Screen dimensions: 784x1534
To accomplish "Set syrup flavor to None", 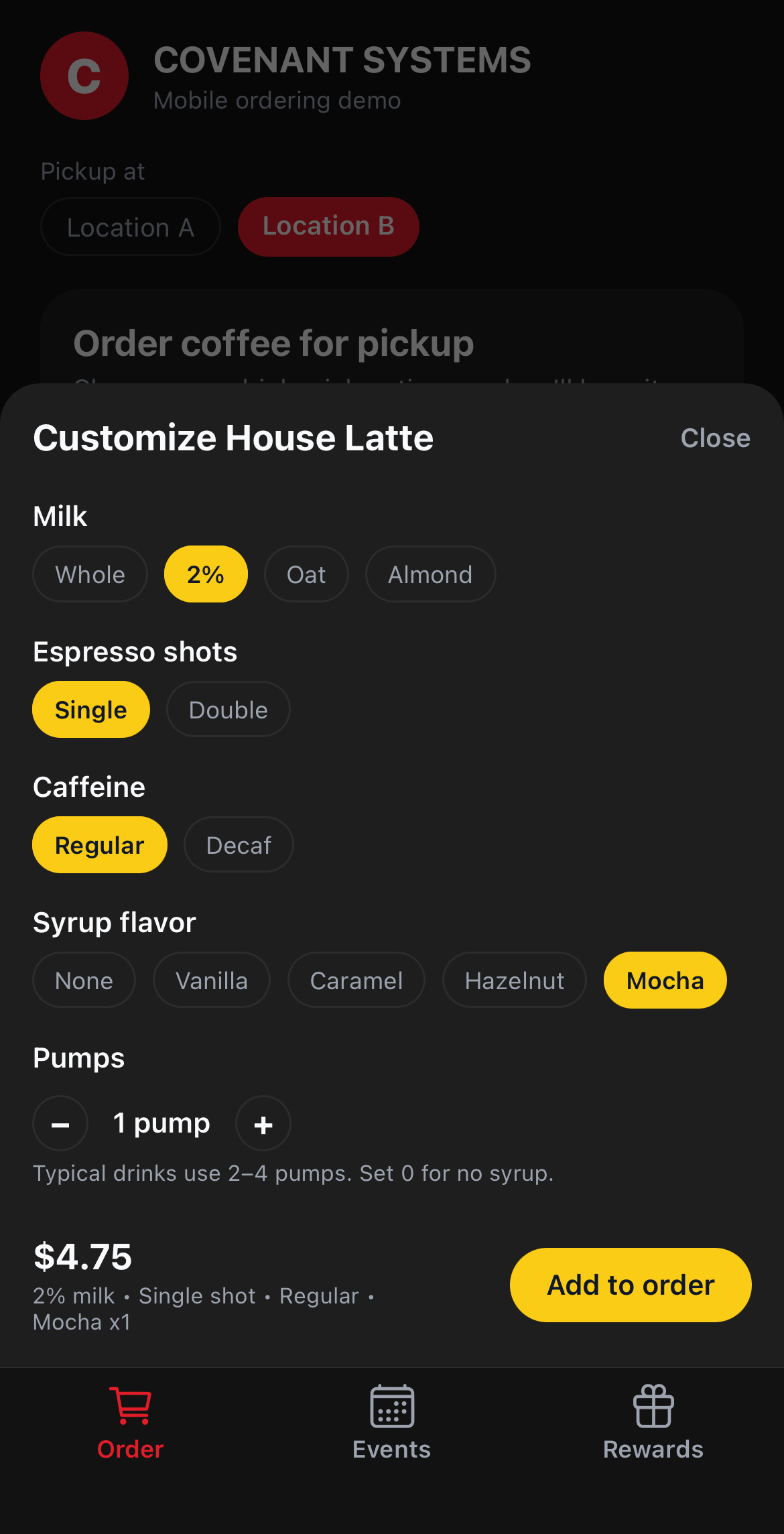I will 84,980.
